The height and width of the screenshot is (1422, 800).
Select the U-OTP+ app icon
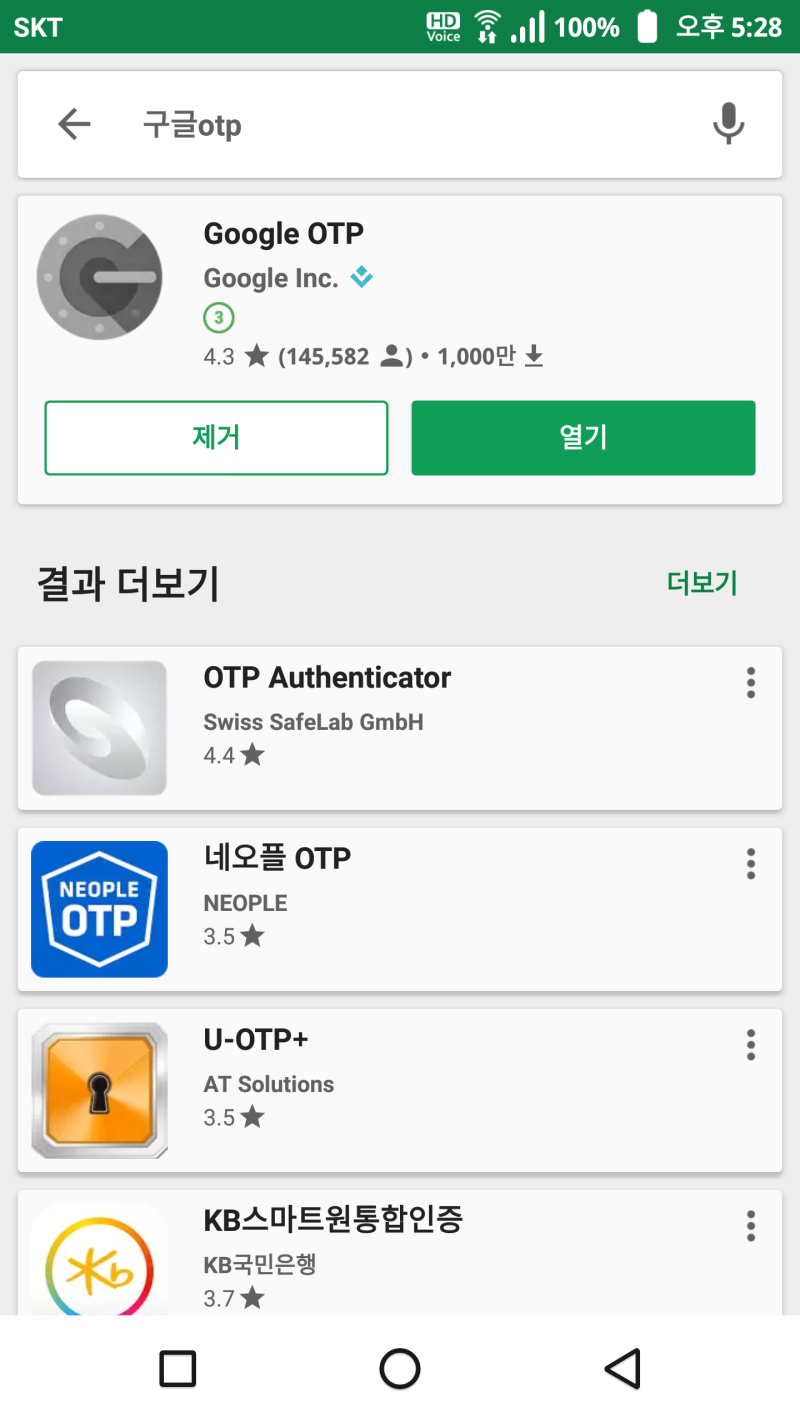[99, 1089]
